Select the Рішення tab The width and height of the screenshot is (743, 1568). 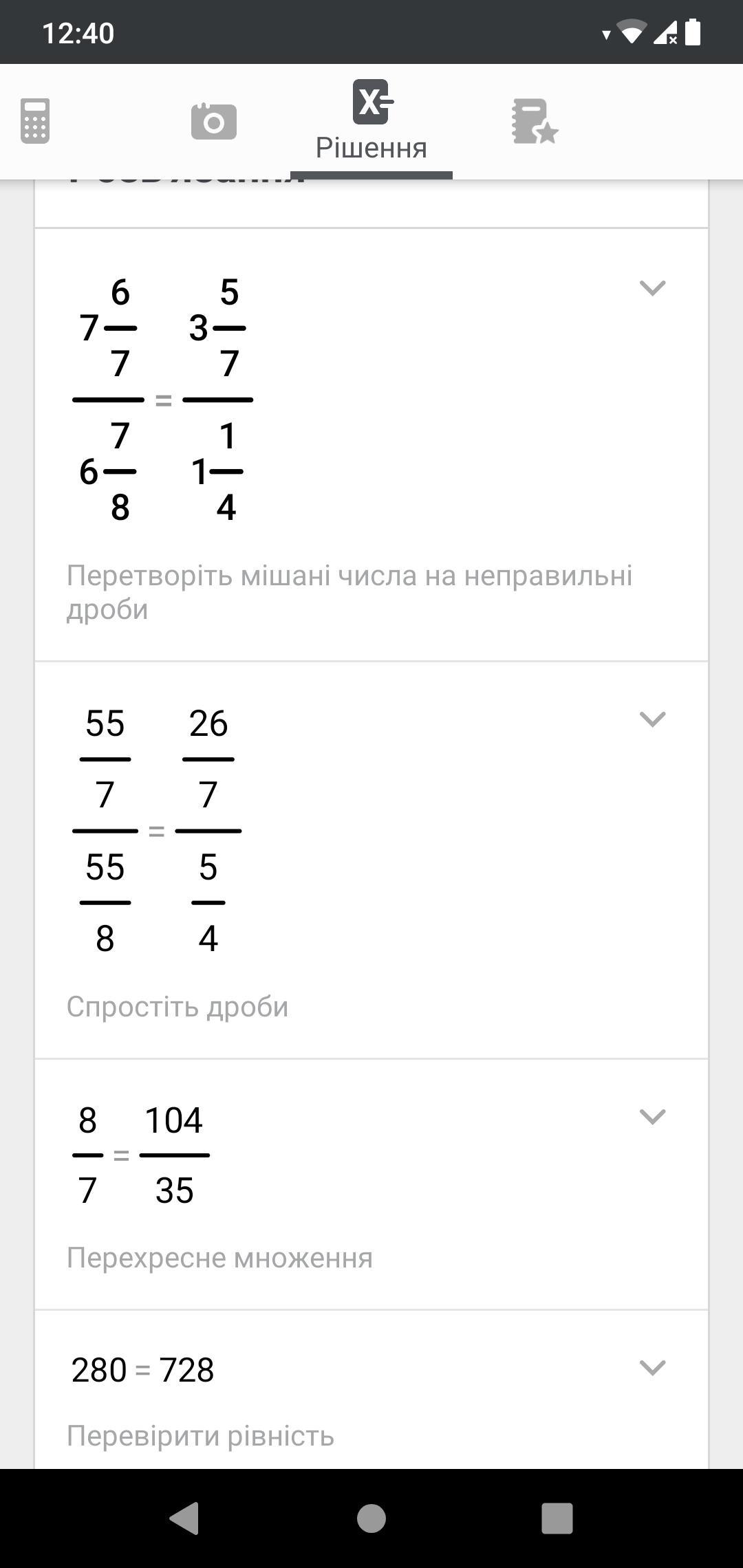point(371,122)
